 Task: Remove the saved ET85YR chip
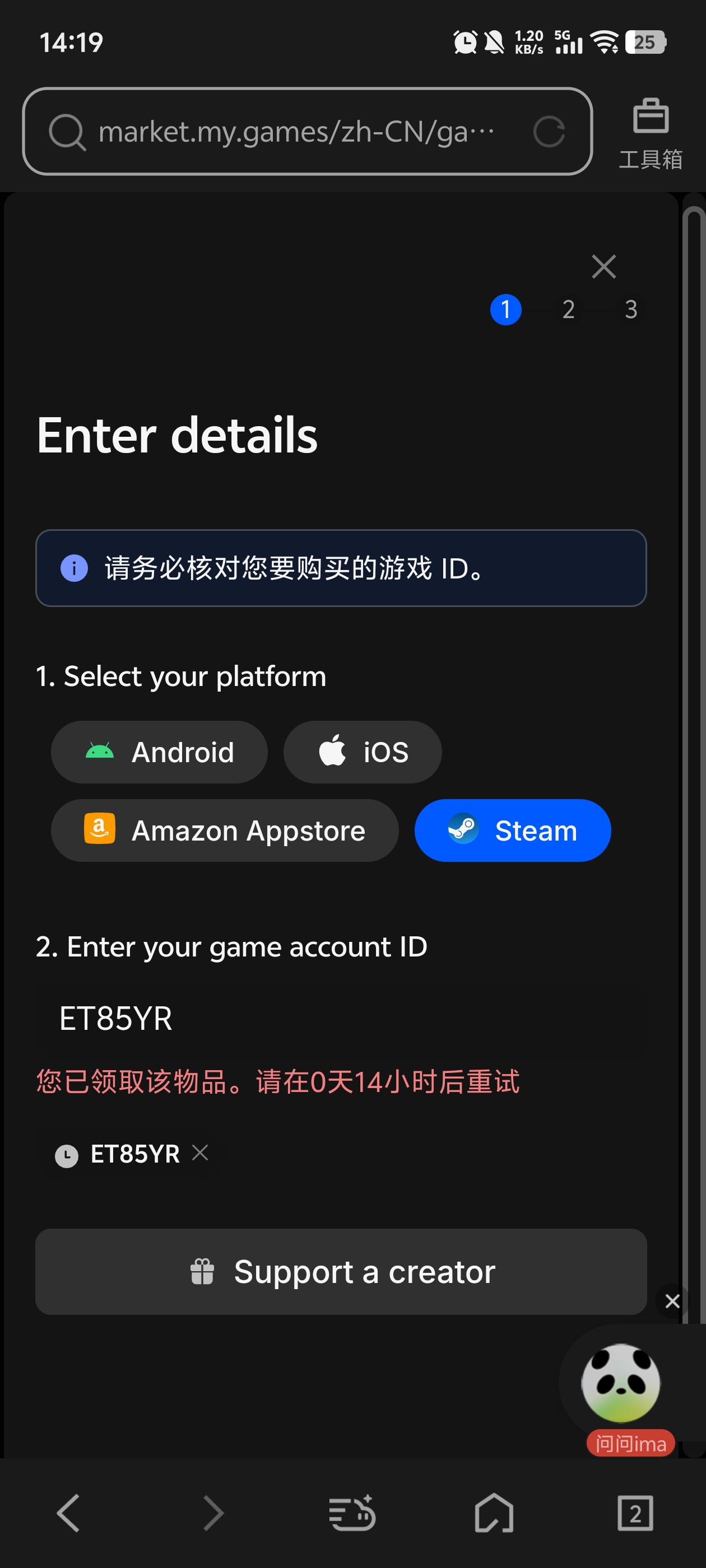pos(200,1152)
